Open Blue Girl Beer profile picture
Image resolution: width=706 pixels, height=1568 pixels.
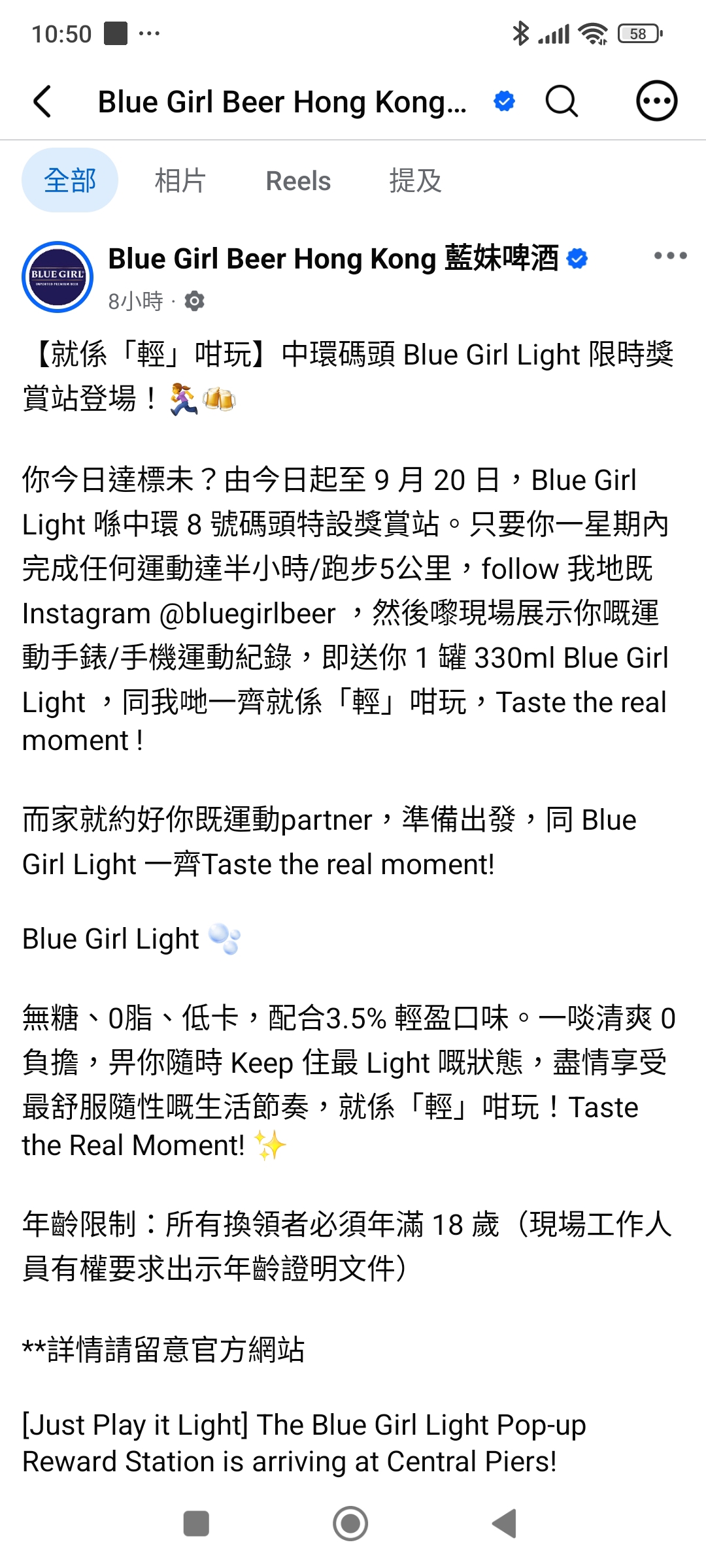58,277
